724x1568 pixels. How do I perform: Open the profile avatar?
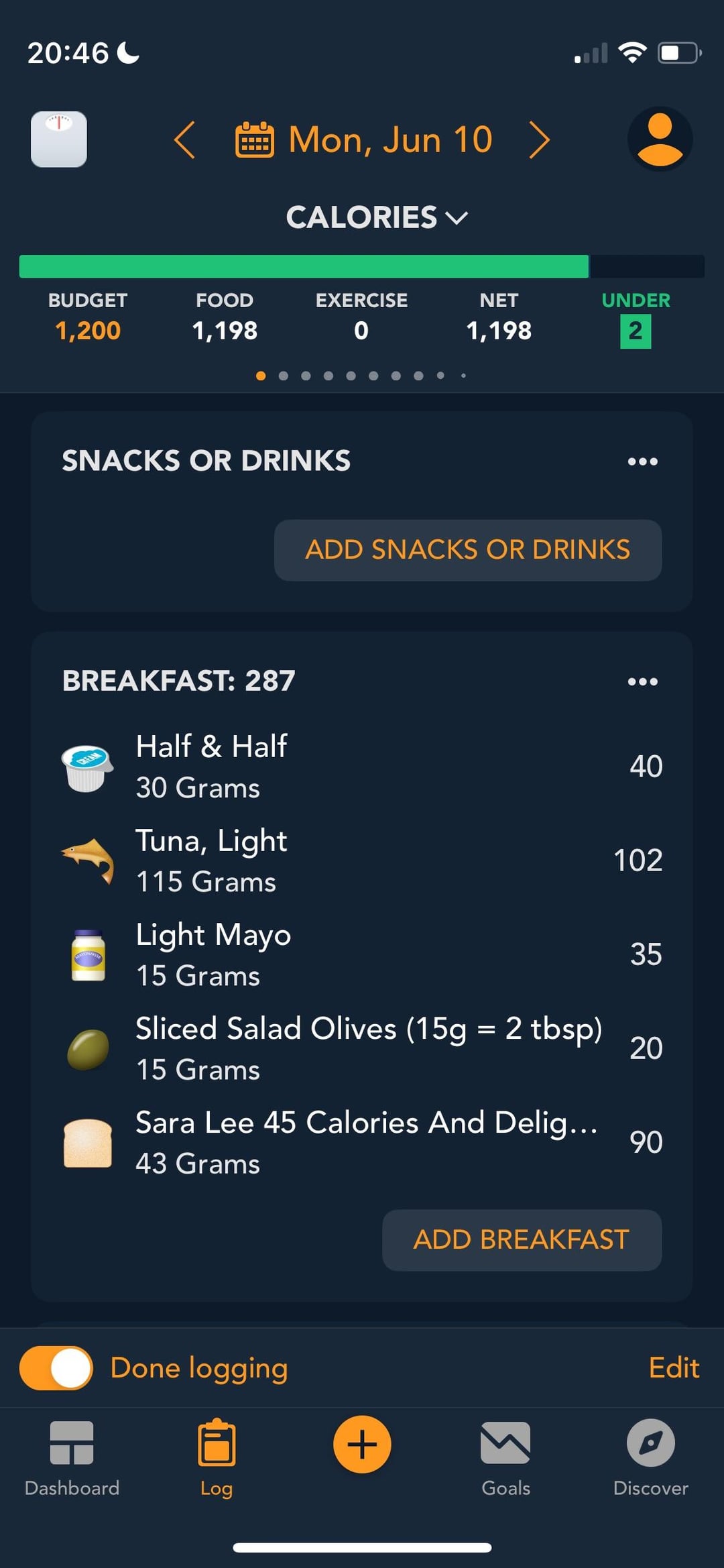pos(660,139)
